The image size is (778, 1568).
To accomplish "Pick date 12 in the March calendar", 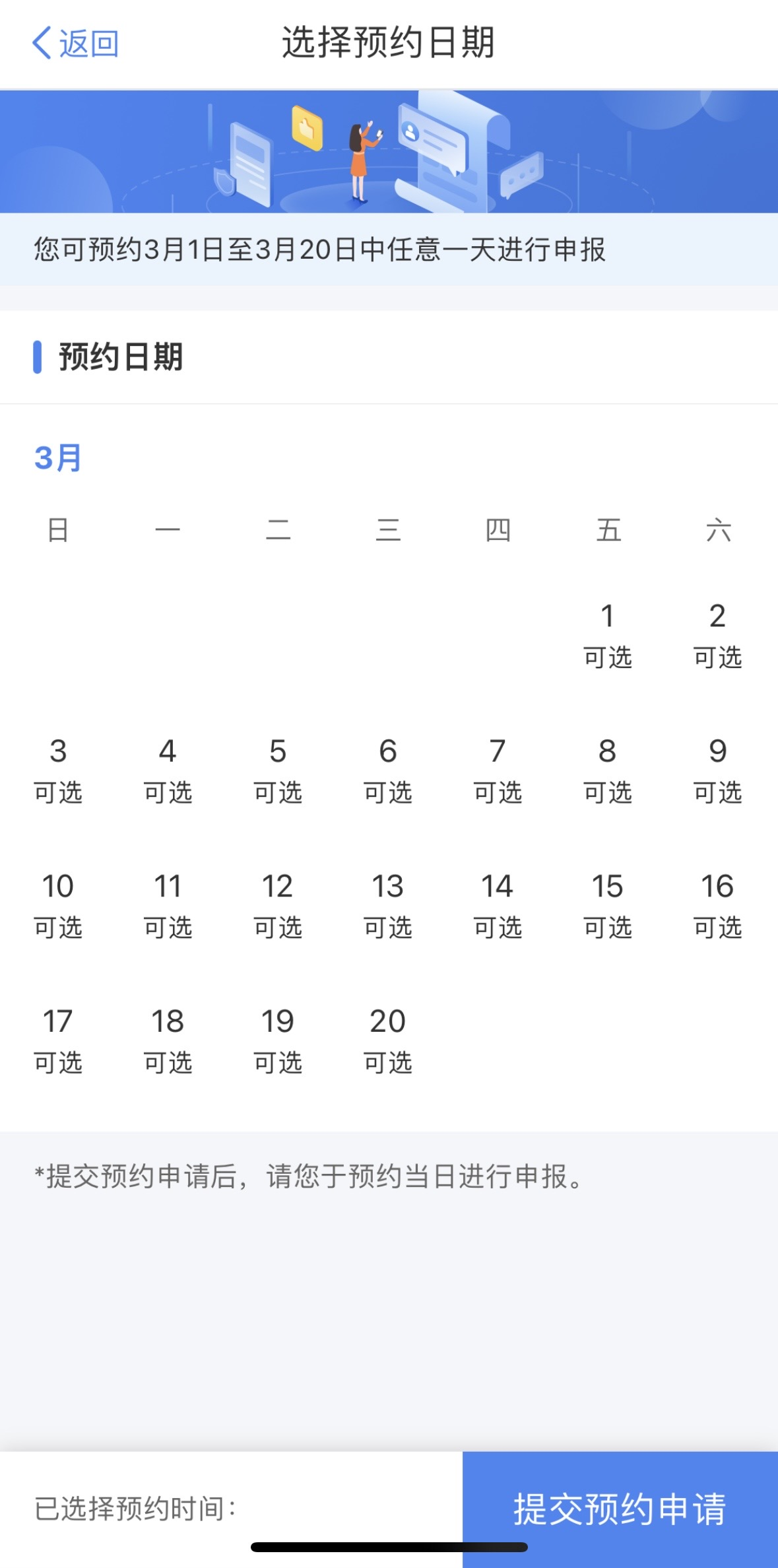I will click(x=278, y=904).
